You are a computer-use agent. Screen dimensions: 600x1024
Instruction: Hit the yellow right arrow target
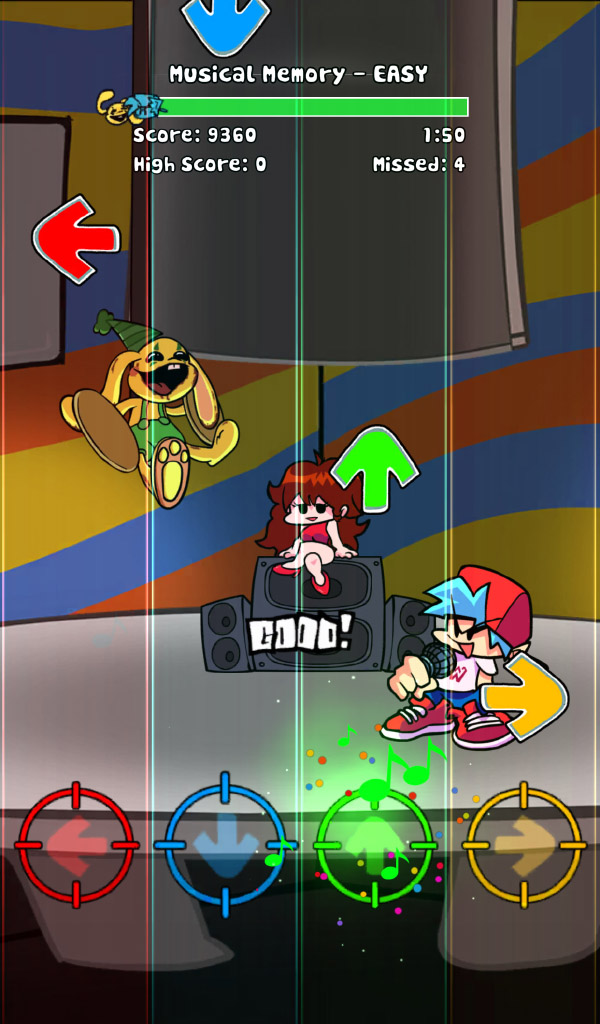pos(525,845)
